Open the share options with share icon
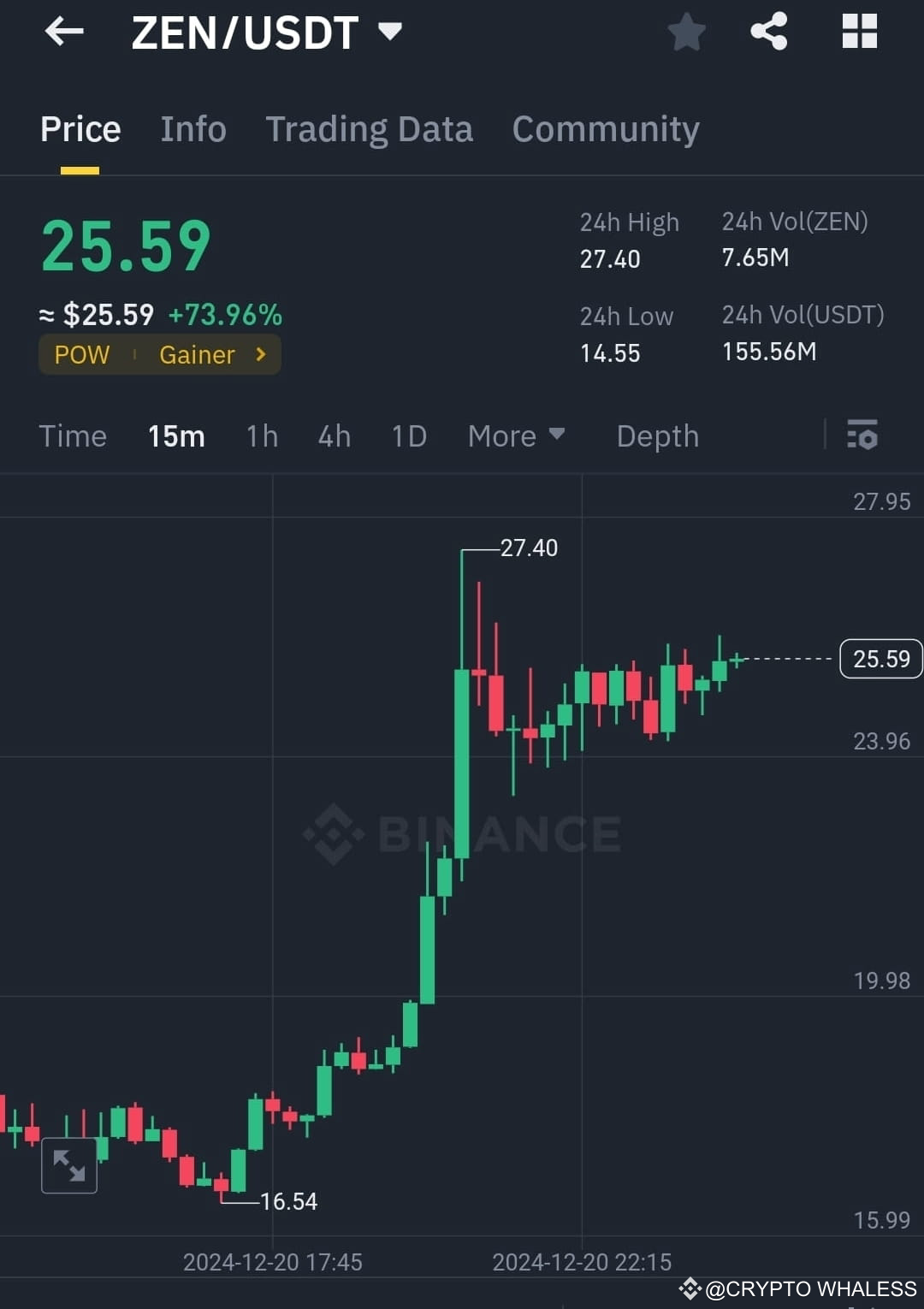The height and width of the screenshot is (1309, 924). coord(769,32)
